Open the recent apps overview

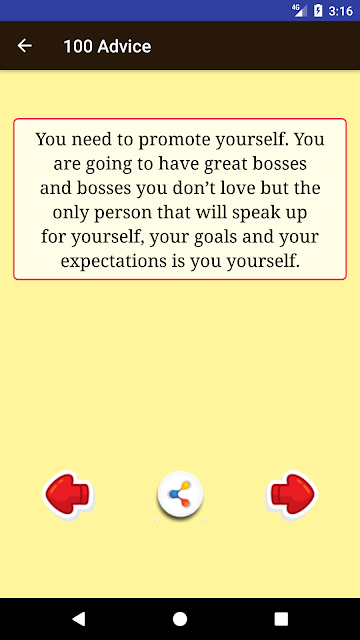point(281,619)
